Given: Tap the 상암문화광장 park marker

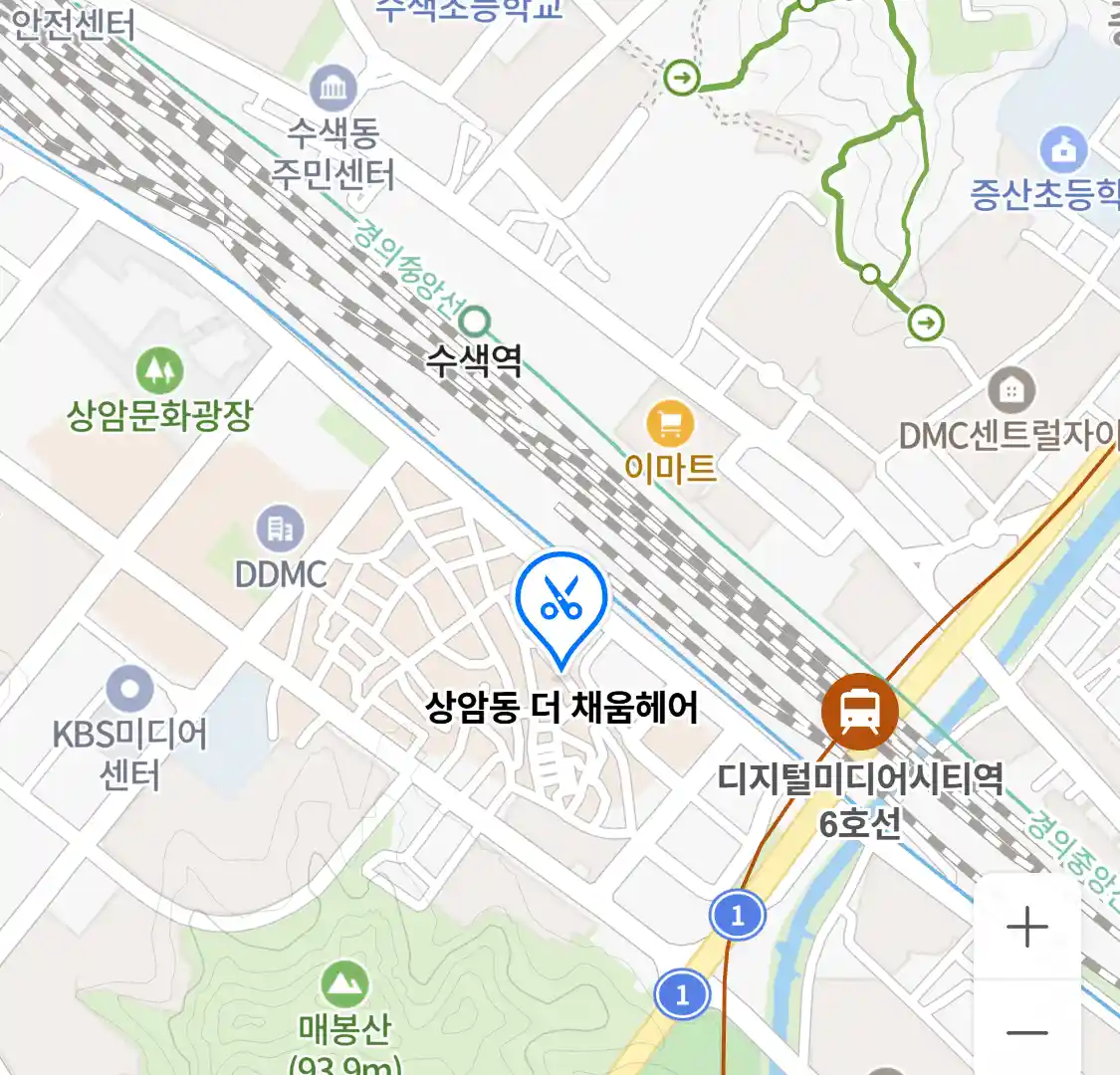Looking at the screenshot, I should tap(159, 370).
